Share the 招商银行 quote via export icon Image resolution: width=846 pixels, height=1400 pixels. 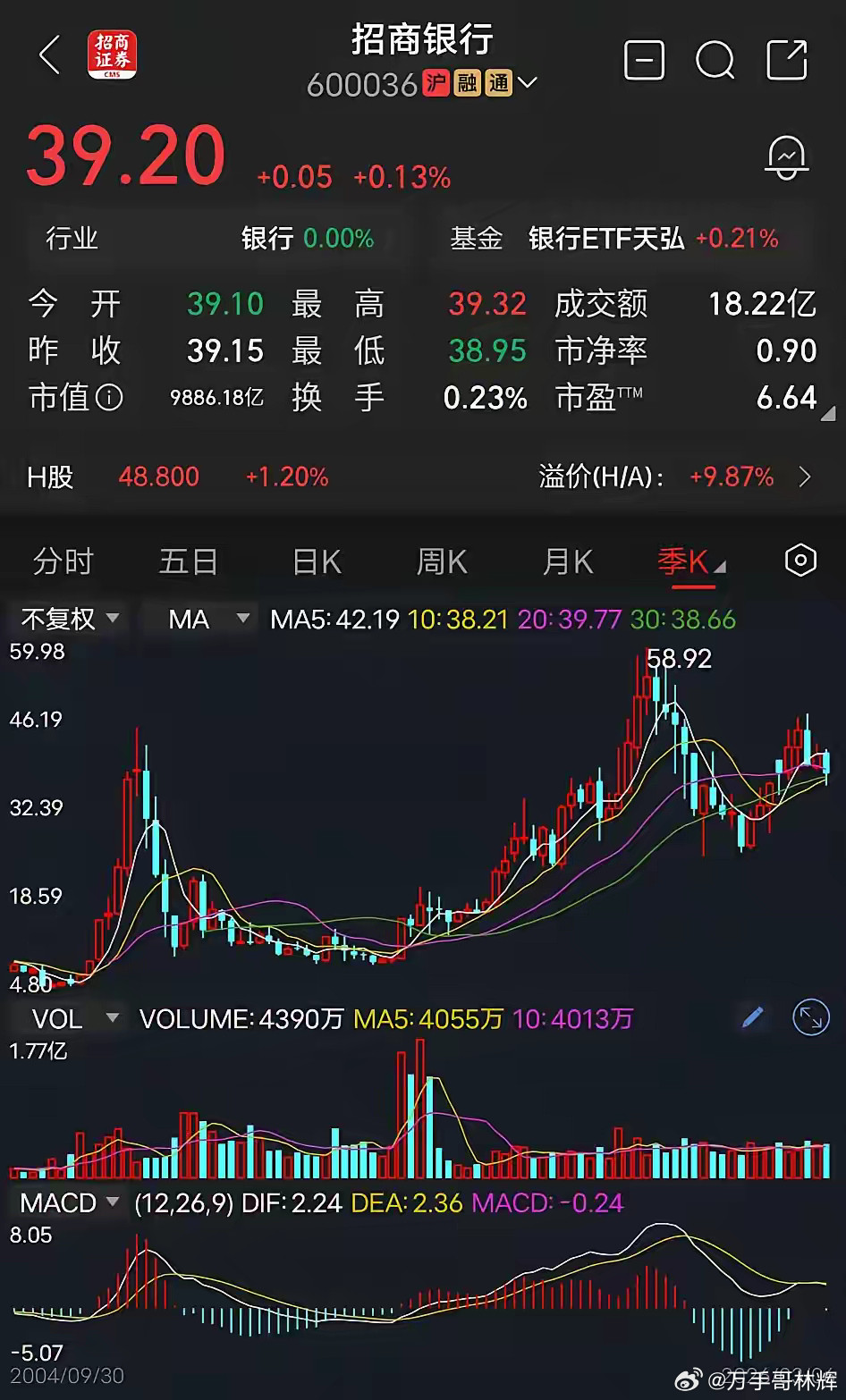788,61
